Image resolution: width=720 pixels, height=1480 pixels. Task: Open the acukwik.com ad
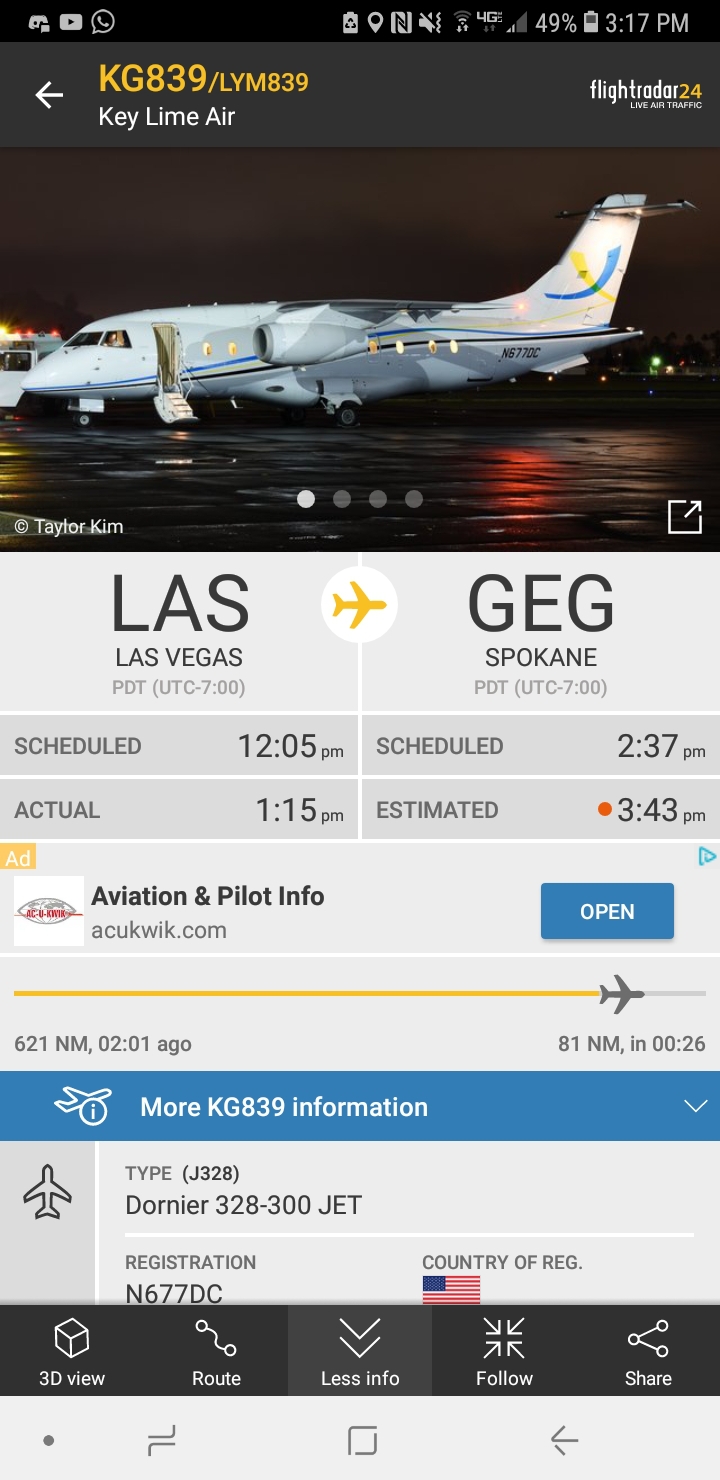[607, 911]
